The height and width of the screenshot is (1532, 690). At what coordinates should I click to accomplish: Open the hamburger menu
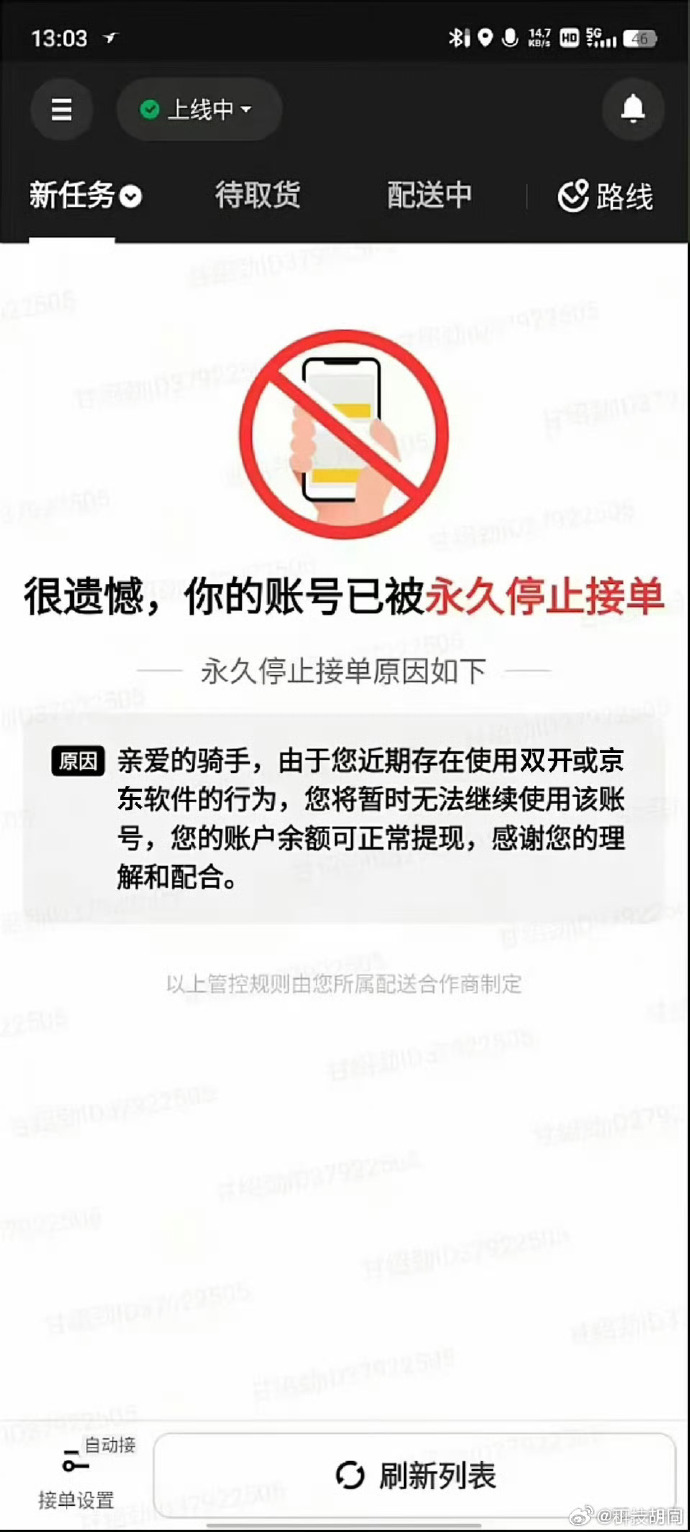click(62, 110)
